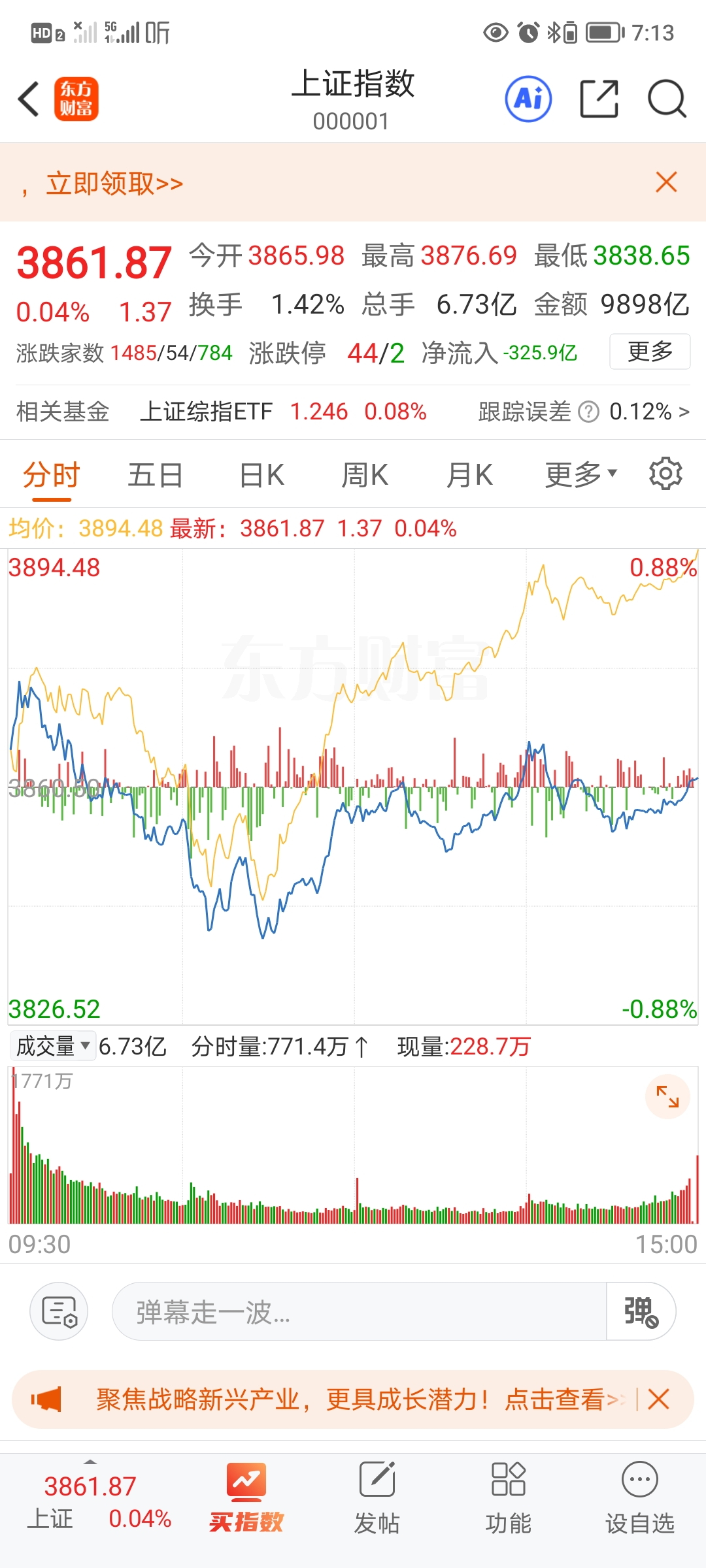
Task: Go back using the arrow icon
Action: click(29, 99)
